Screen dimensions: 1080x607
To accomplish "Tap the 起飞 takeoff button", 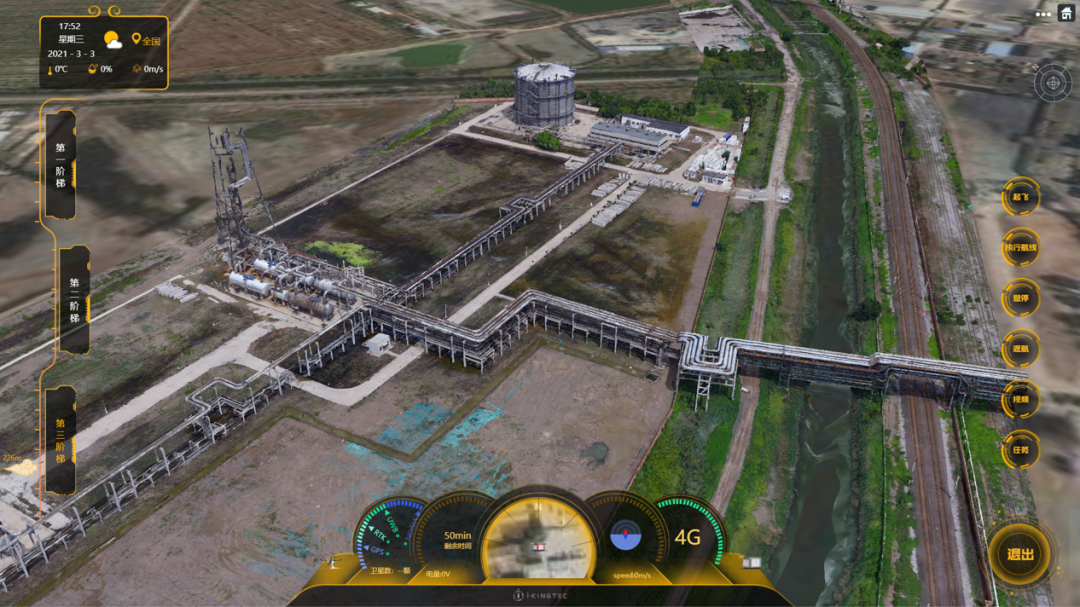I will tap(1021, 197).
